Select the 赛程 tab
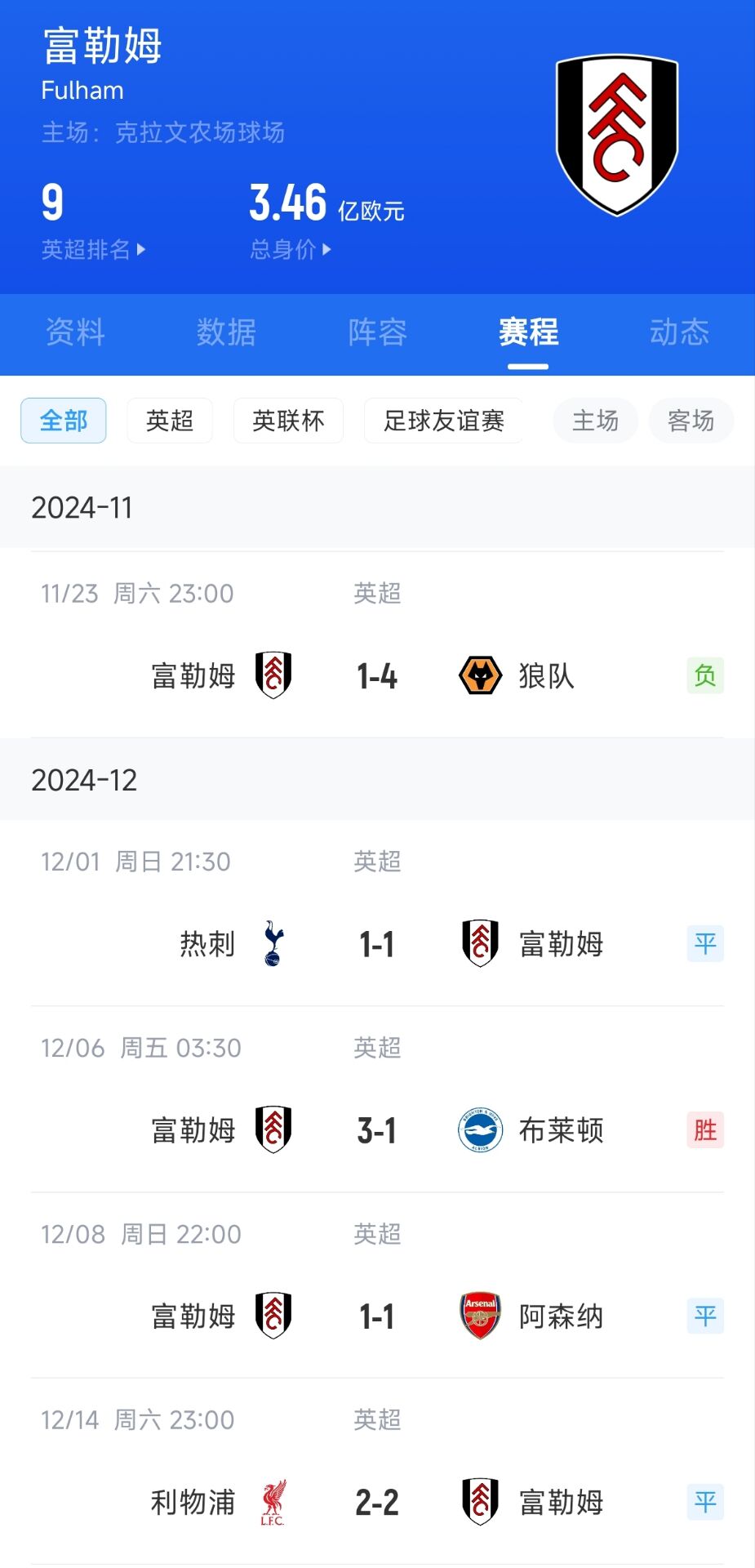Screen dimensions: 755x1568 point(528,332)
